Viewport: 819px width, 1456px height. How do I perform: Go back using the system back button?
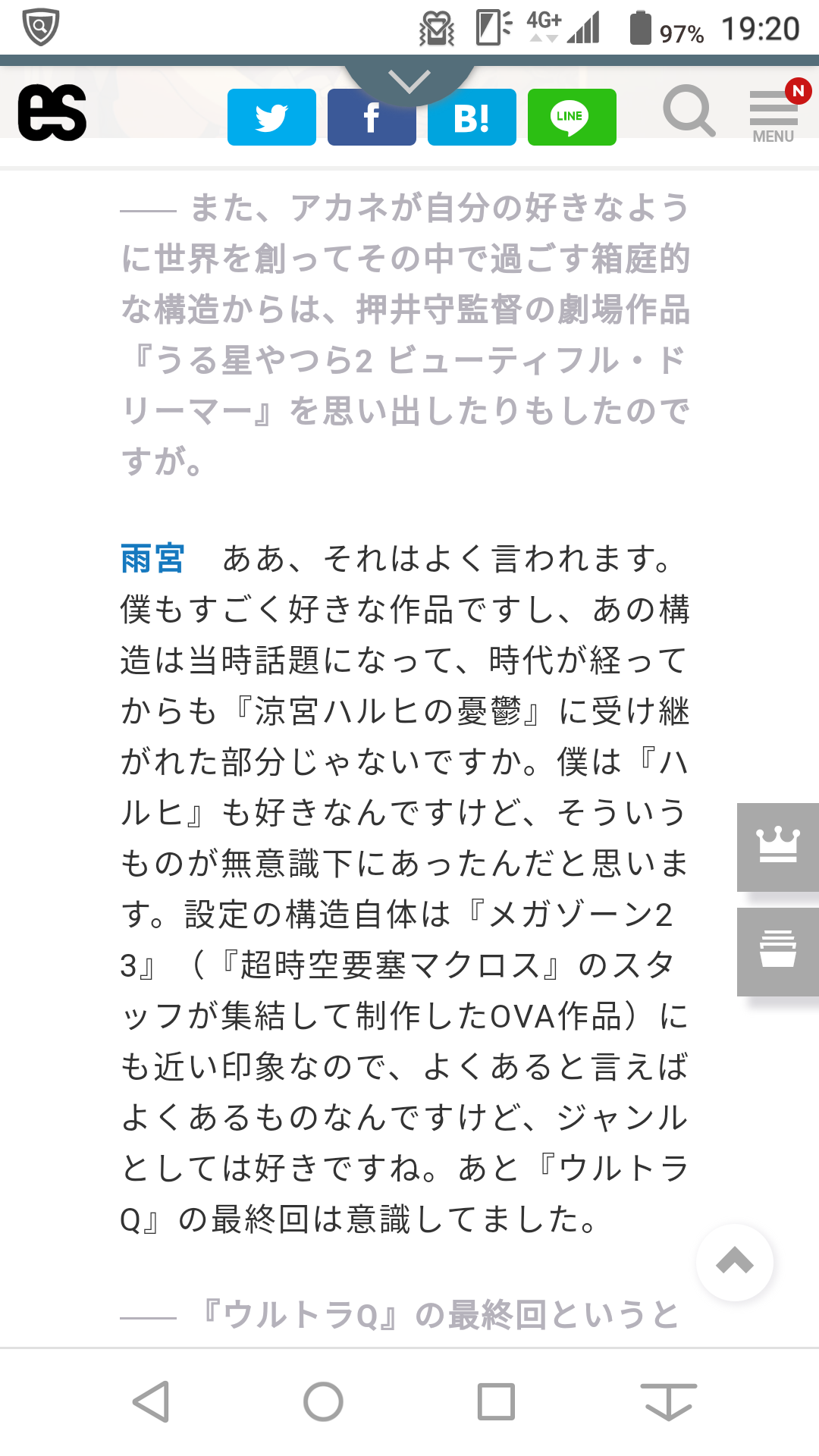[151, 1401]
